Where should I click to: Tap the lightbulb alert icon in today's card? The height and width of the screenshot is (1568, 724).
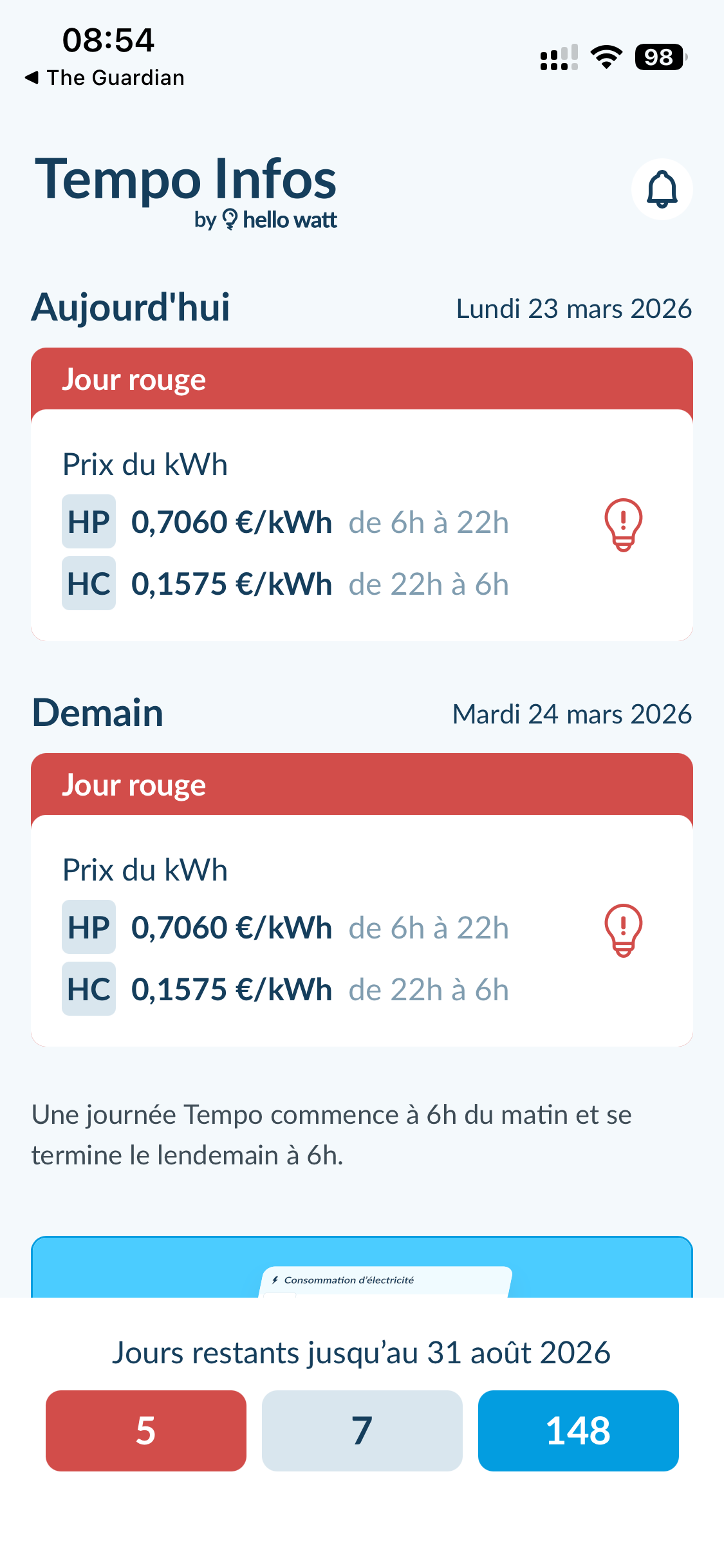tap(623, 525)
